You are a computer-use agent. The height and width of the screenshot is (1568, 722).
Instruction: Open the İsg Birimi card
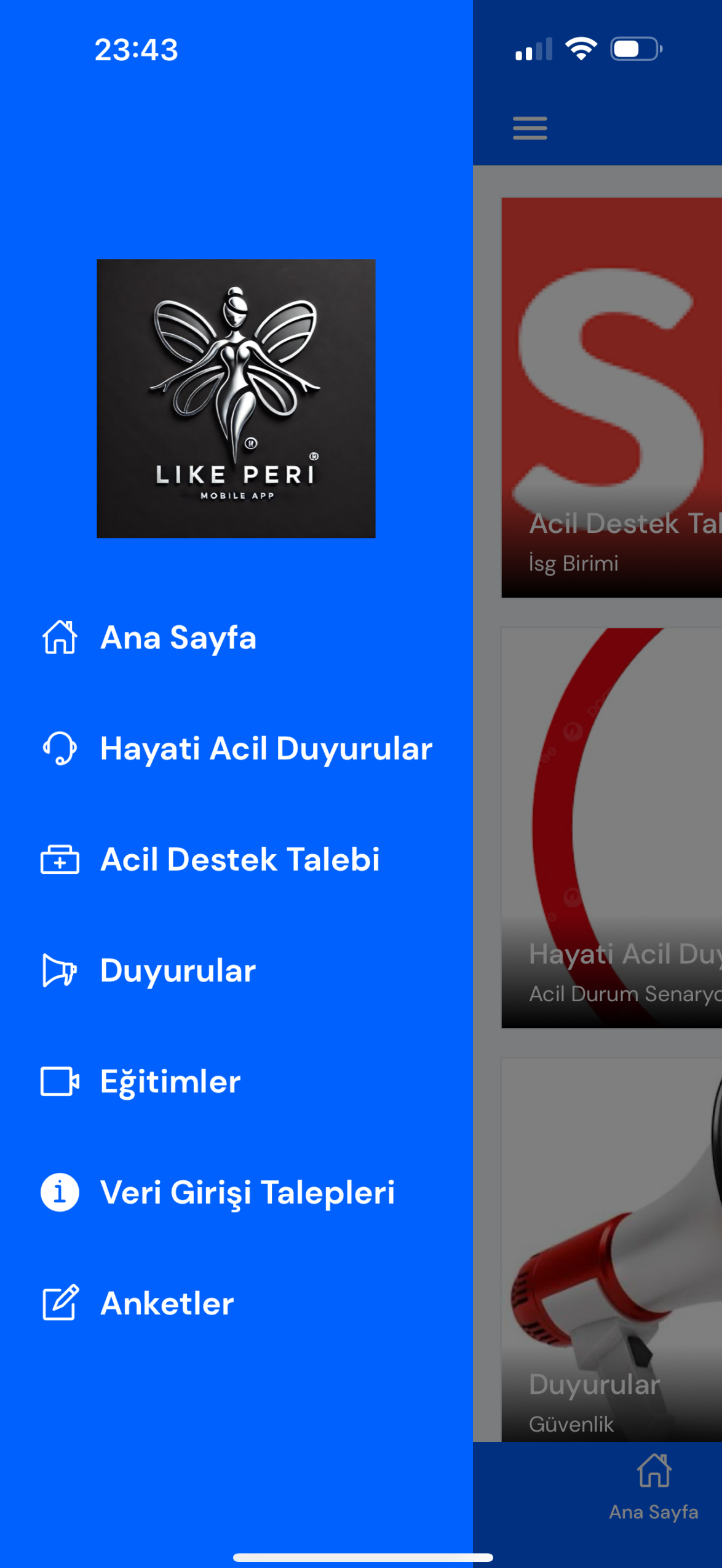(611, 398)
